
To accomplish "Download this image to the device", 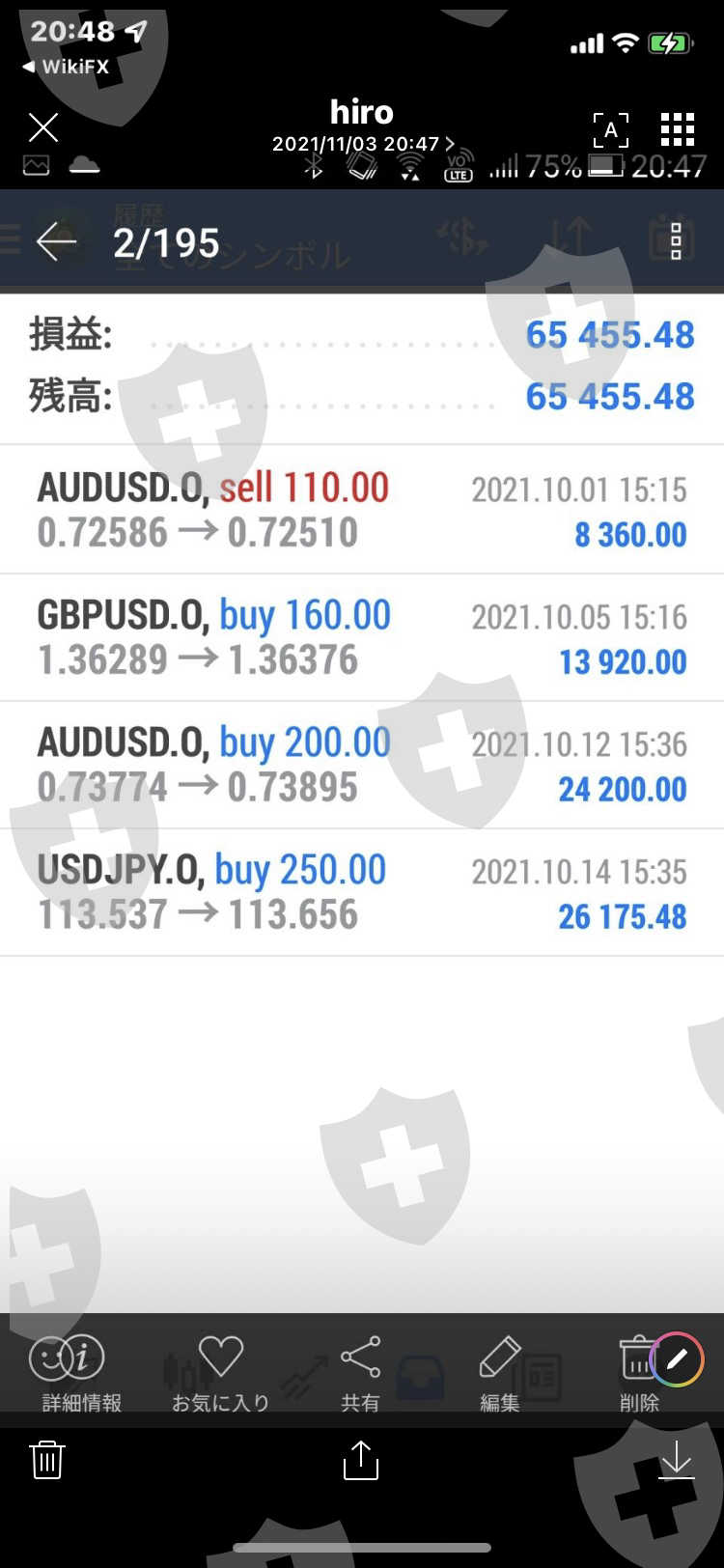I will pos(676,1459).
